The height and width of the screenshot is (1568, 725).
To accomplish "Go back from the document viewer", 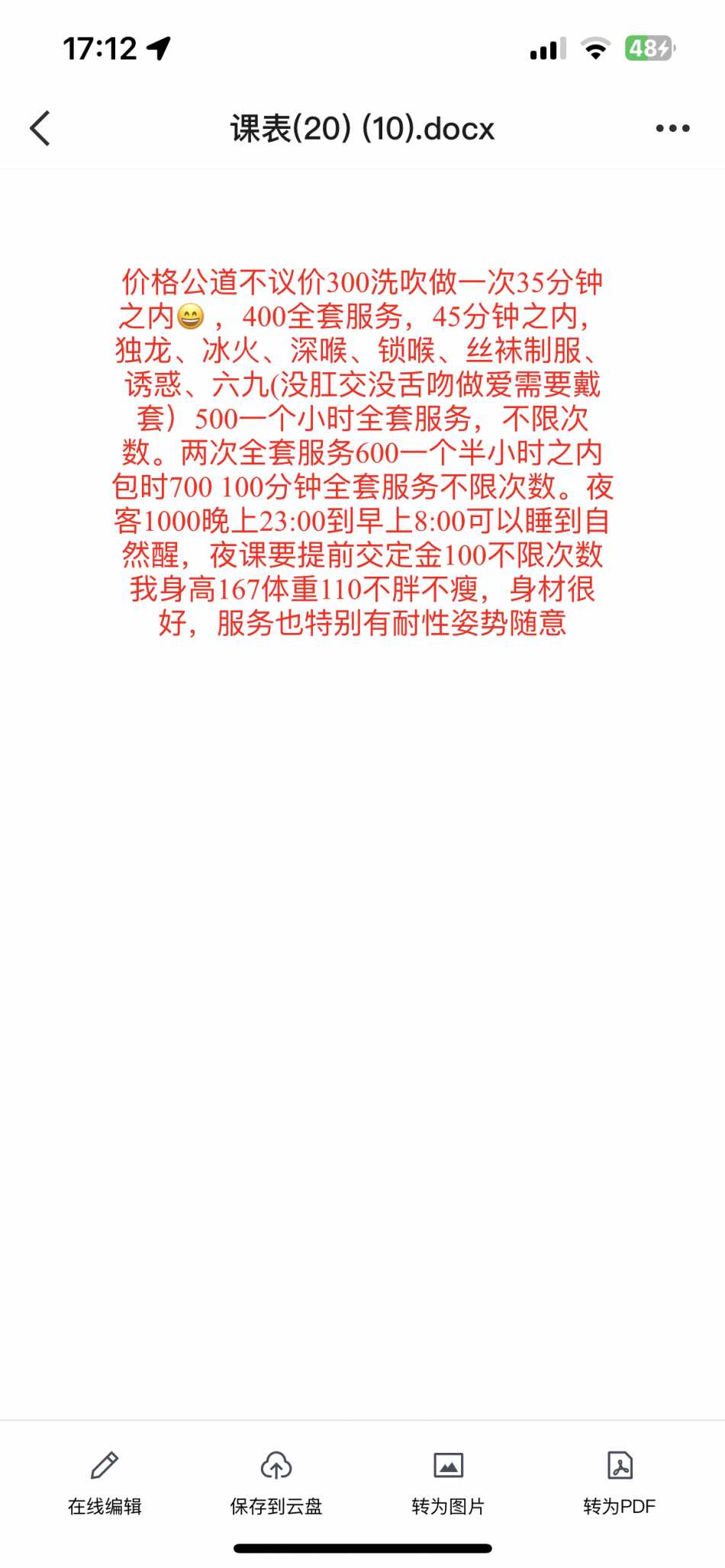I will [x=40, y=128].
